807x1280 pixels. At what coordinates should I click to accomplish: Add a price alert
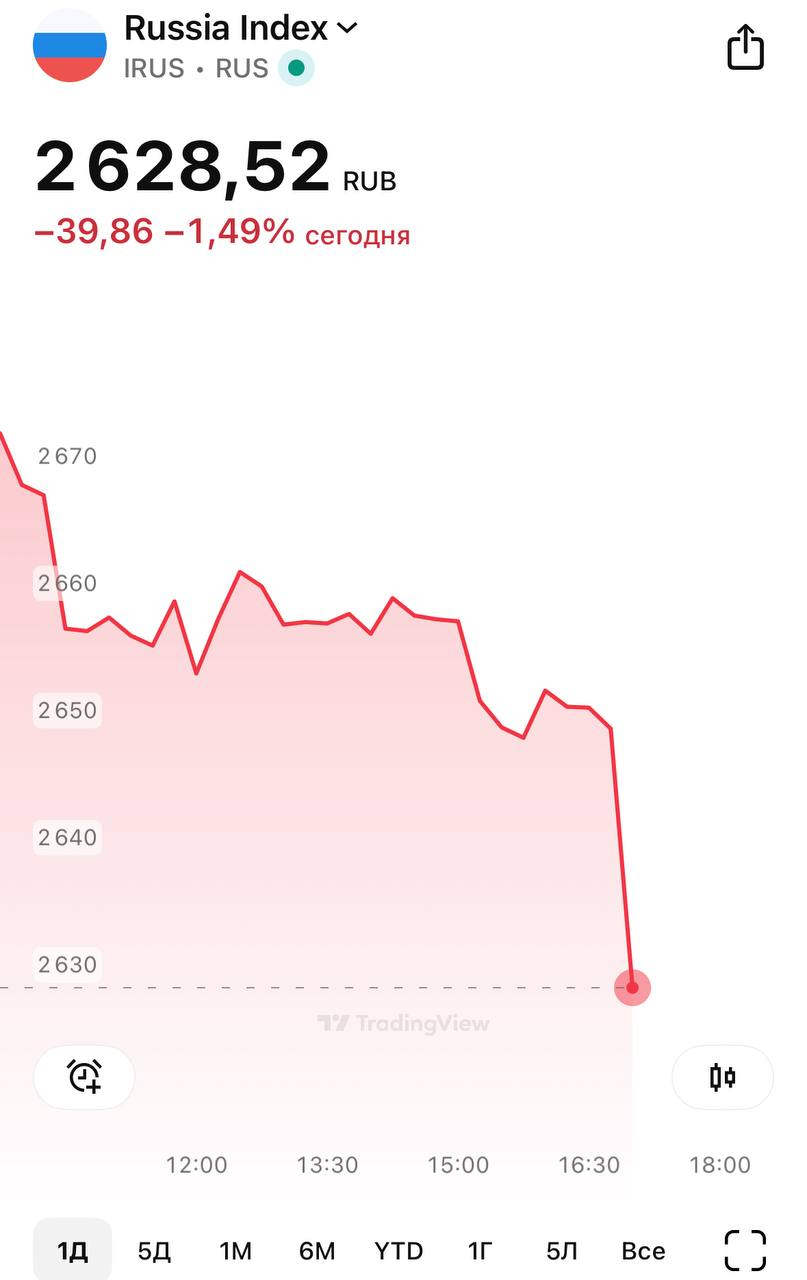84,1077
